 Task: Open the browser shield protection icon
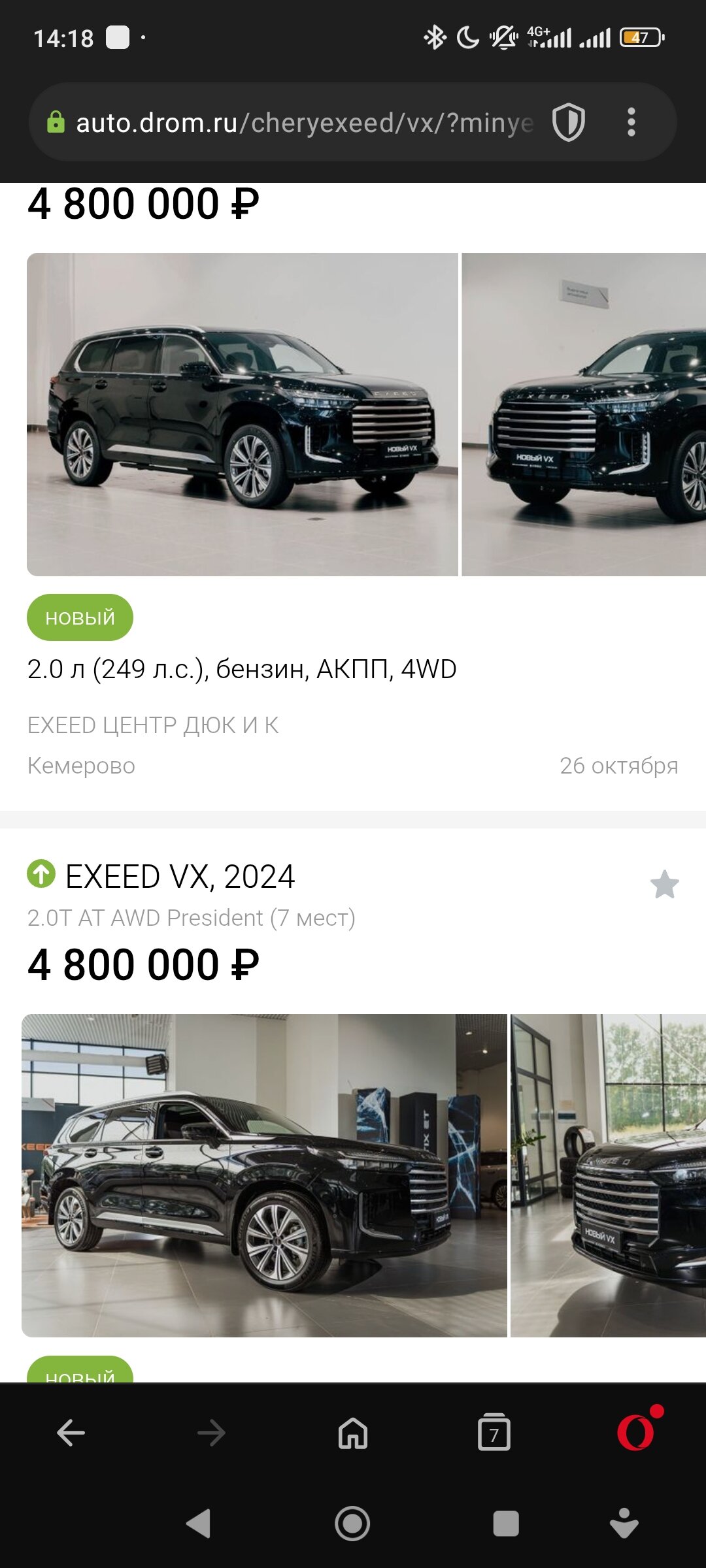click(x=568, y=123)
